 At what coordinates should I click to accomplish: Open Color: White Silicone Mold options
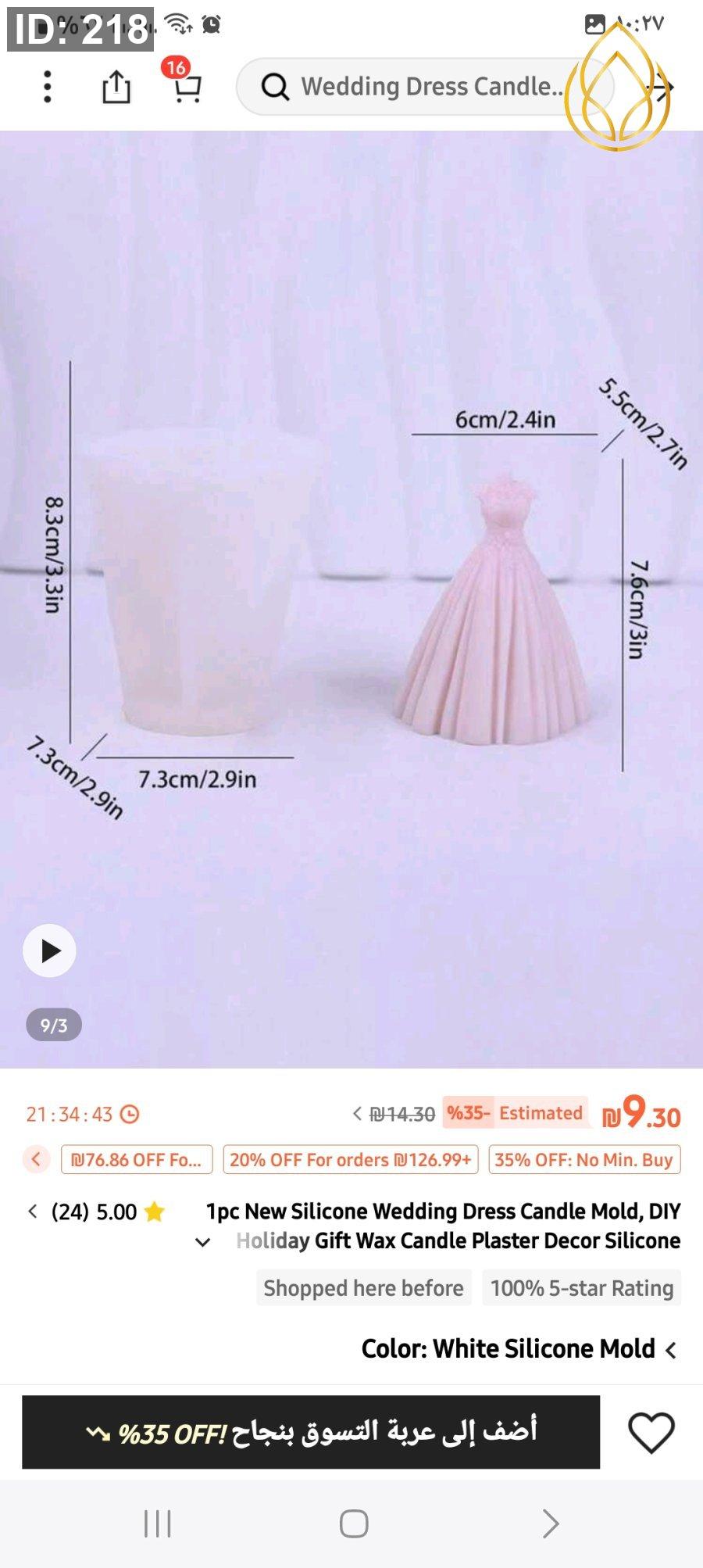coord(519,1349)
